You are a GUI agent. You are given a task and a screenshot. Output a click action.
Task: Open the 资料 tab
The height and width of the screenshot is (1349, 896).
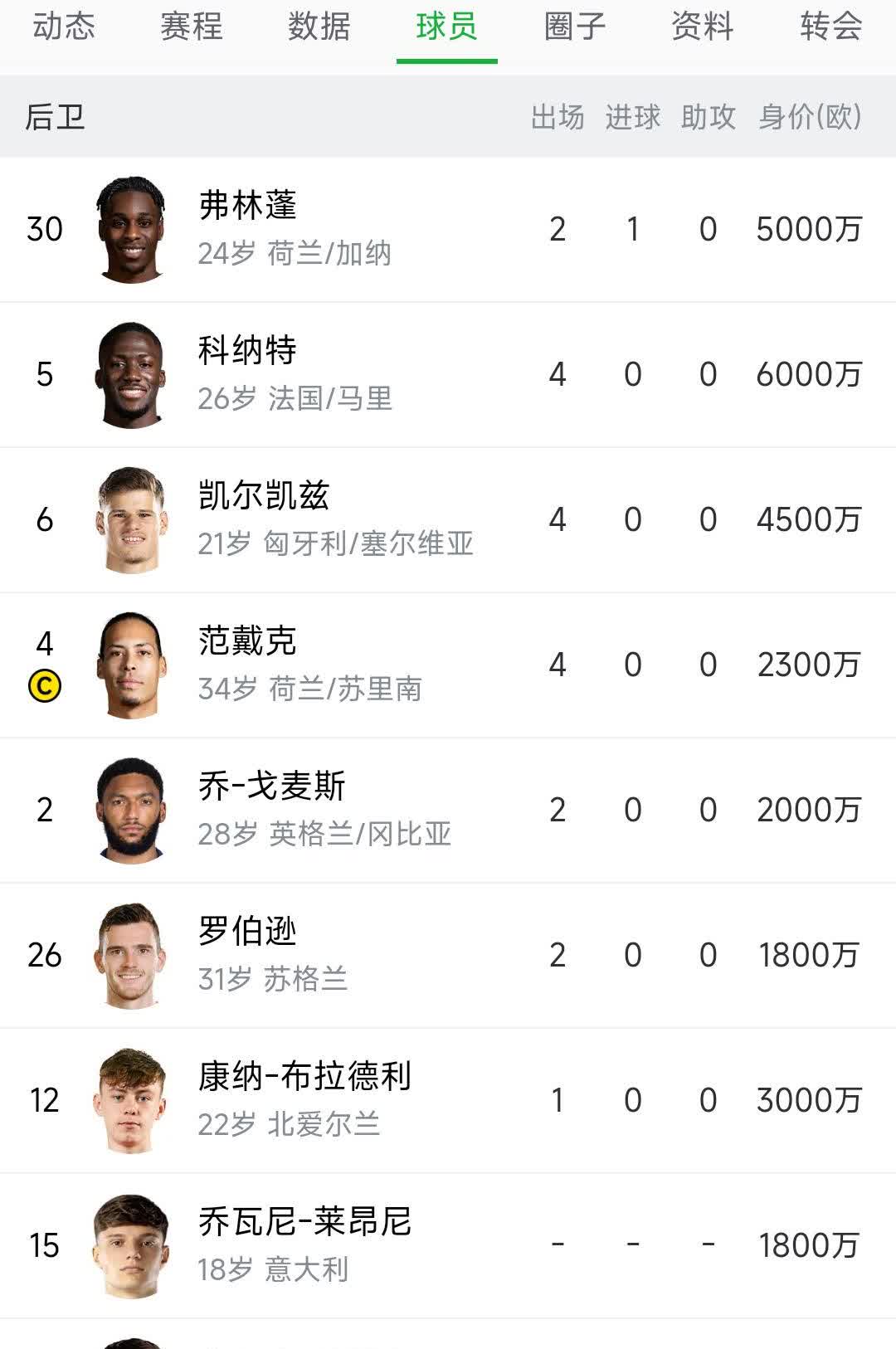pyautogui.click(x=703, y=27)
